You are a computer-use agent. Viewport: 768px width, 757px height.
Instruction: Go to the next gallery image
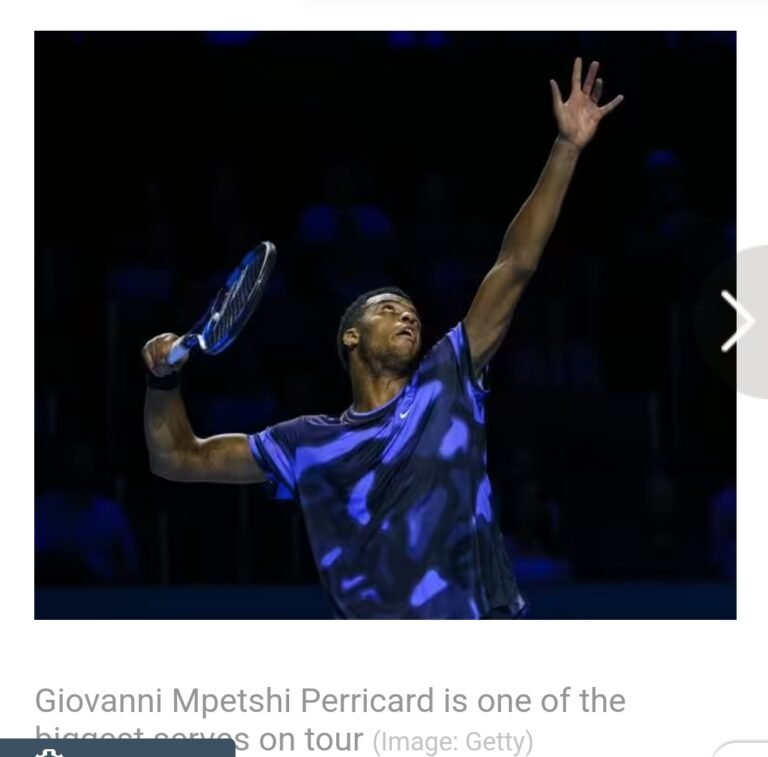coord(738,322)
